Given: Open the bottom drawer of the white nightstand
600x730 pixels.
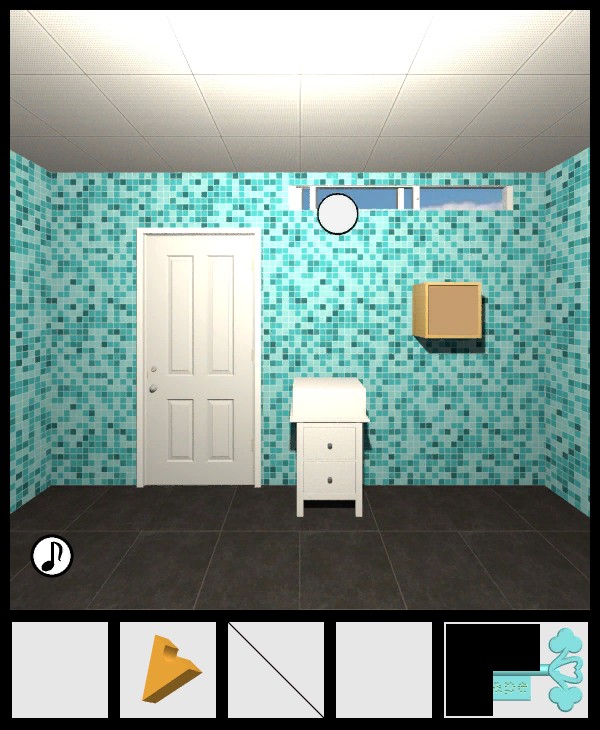Looking at the screenshot, I should 329,478.
